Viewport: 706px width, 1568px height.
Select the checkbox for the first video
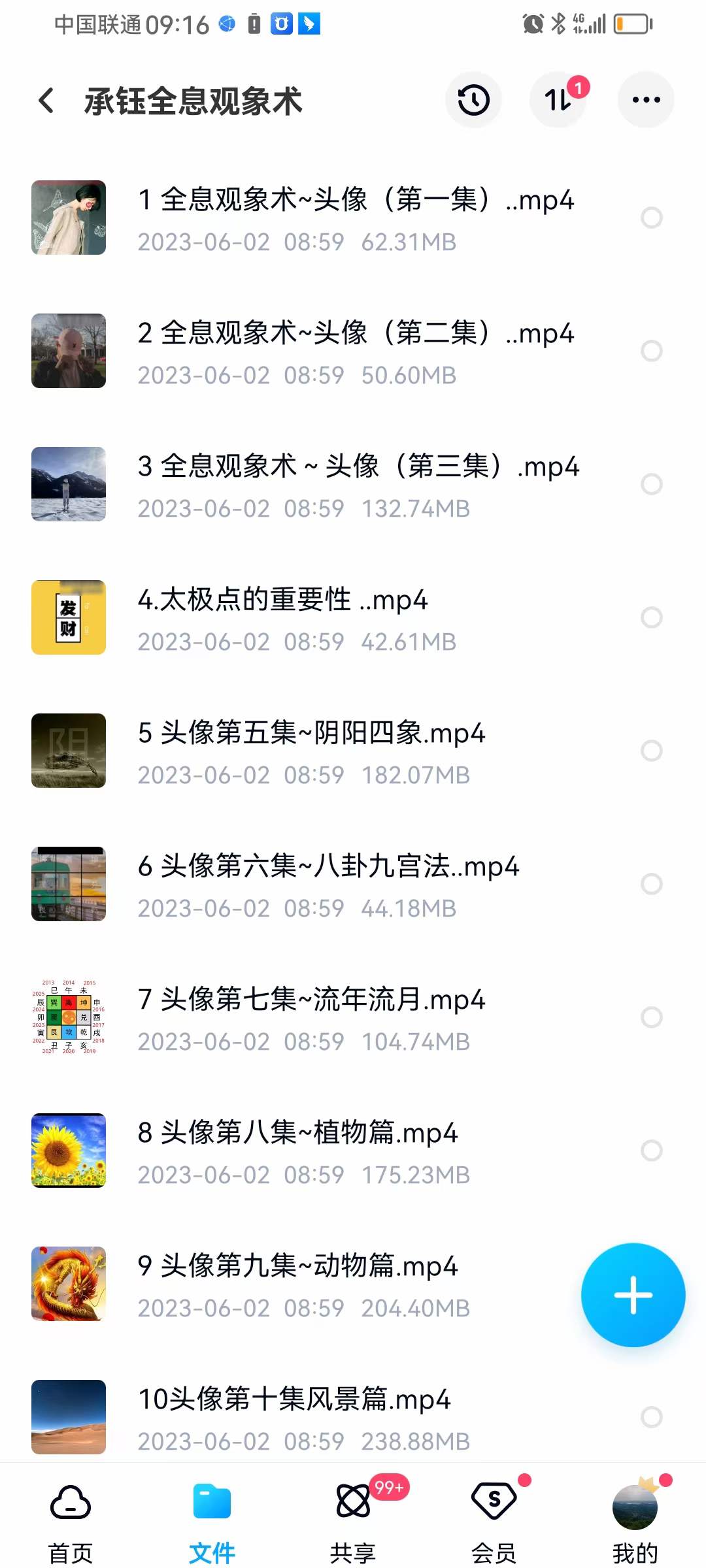652,218
